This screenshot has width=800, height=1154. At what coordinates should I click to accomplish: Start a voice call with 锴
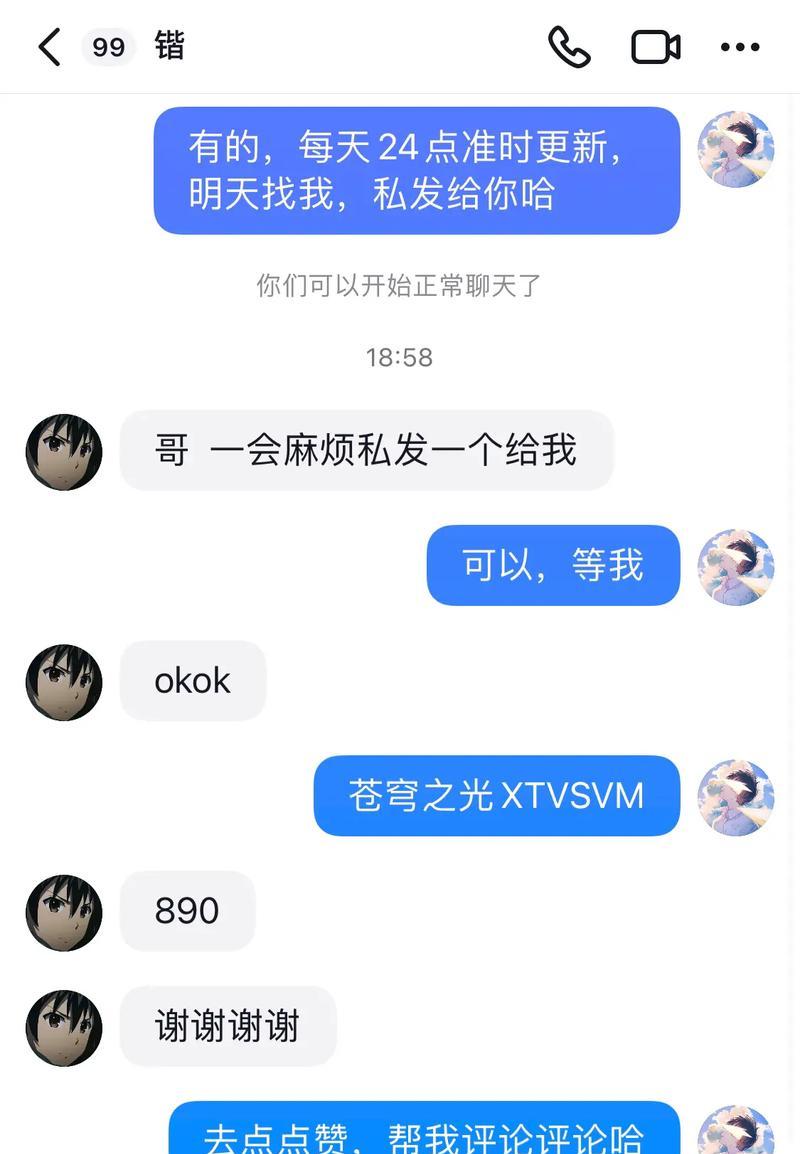(x=569, y=47)
